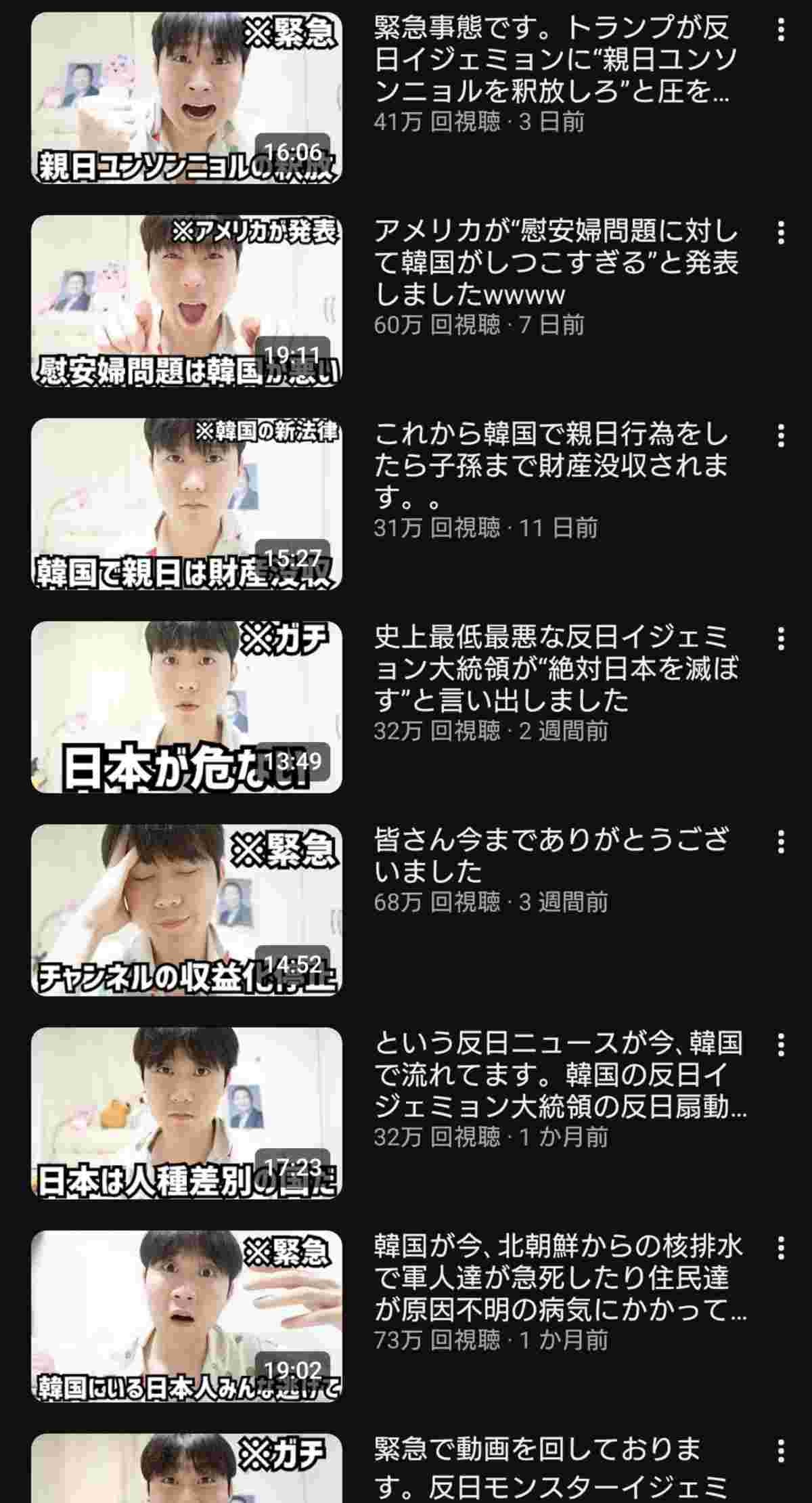Open more options for the 41万 回視聴 video
The height and width of the screenshot is (1503, 812).
pyautogui.click(x=781, y=30)
